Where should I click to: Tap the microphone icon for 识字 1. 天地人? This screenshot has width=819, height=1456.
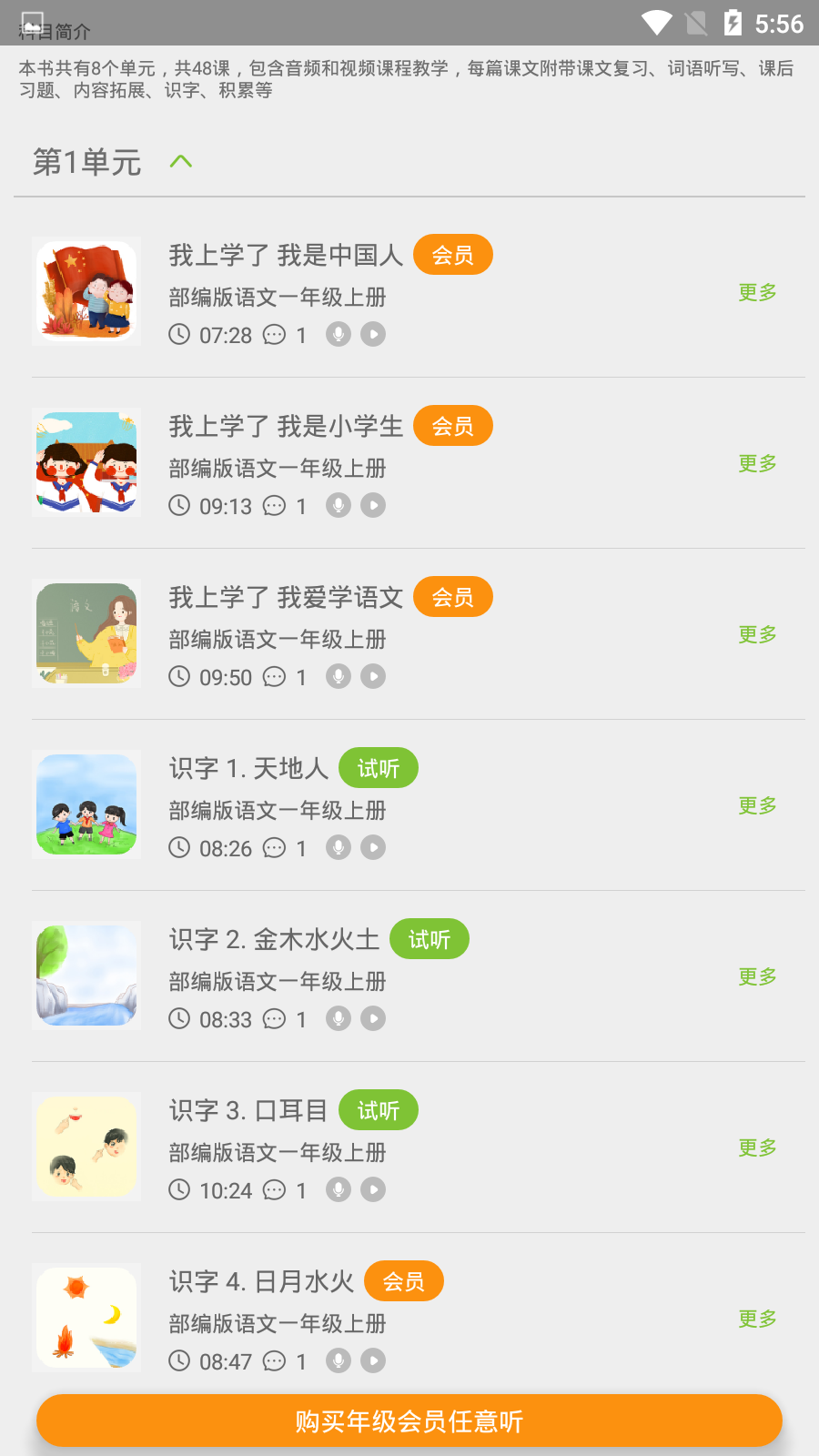click(x=339, y=847)
